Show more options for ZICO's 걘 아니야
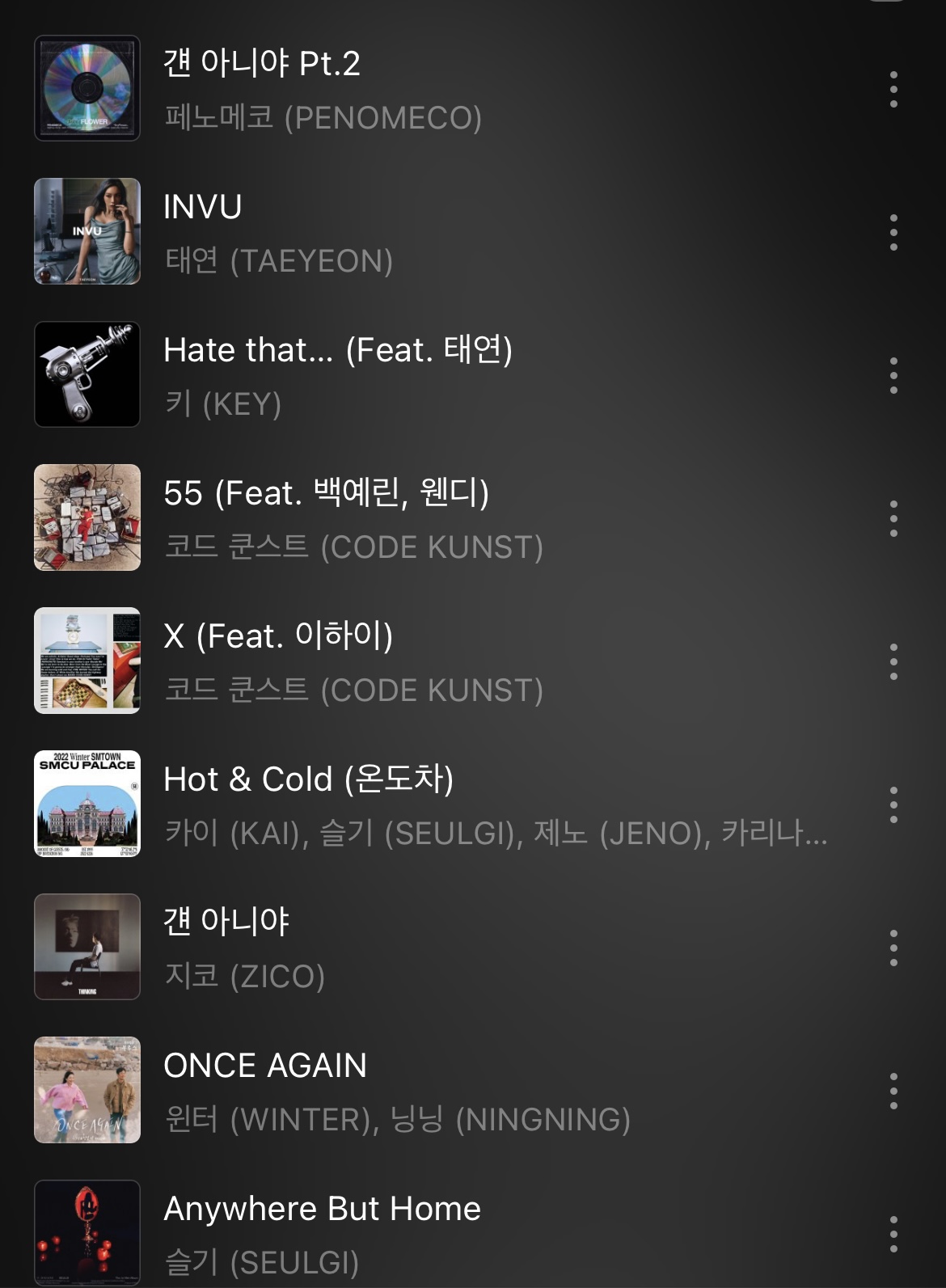This screenshot has height=1288, width=946. pos(893,948)
